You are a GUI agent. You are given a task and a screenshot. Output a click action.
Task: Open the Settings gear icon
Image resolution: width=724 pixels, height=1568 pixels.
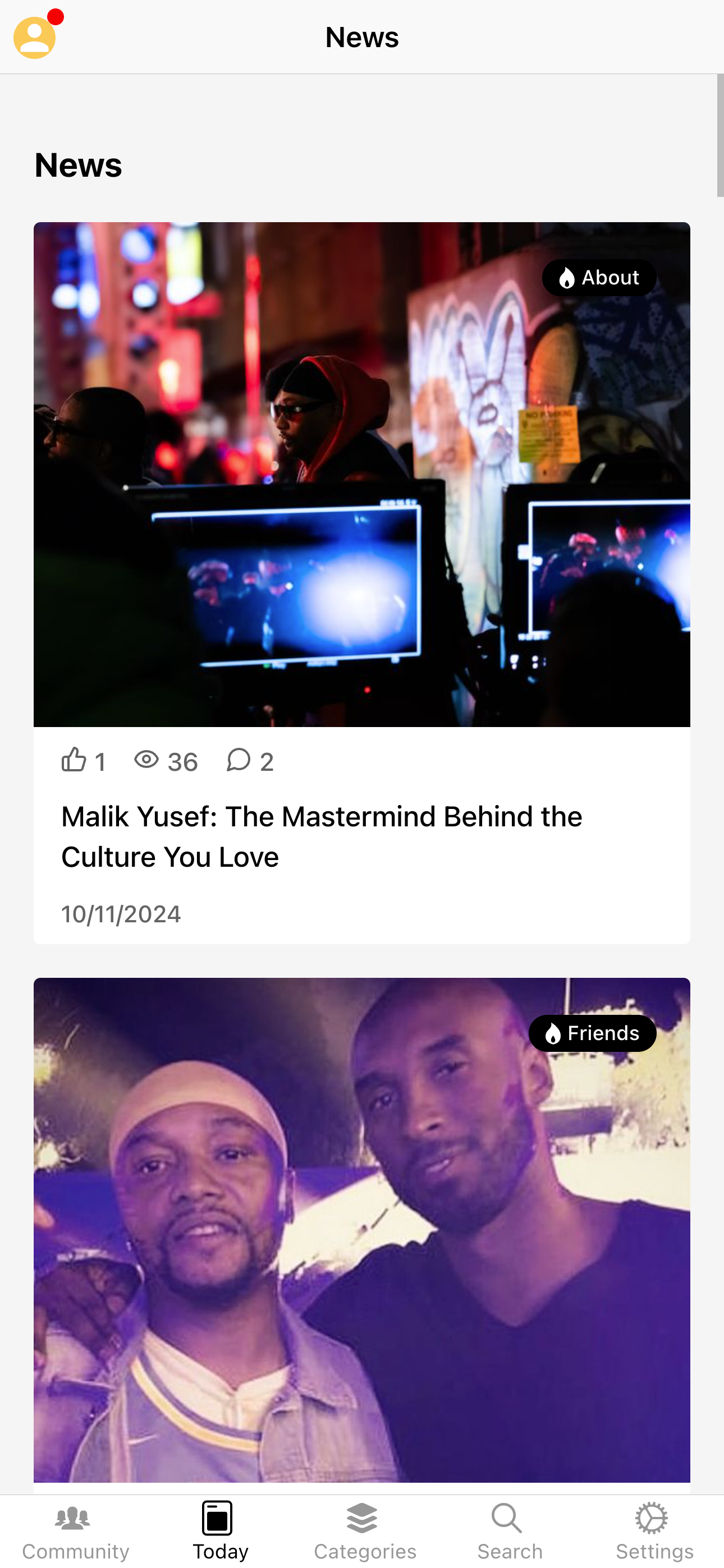tap(653, 1518)
